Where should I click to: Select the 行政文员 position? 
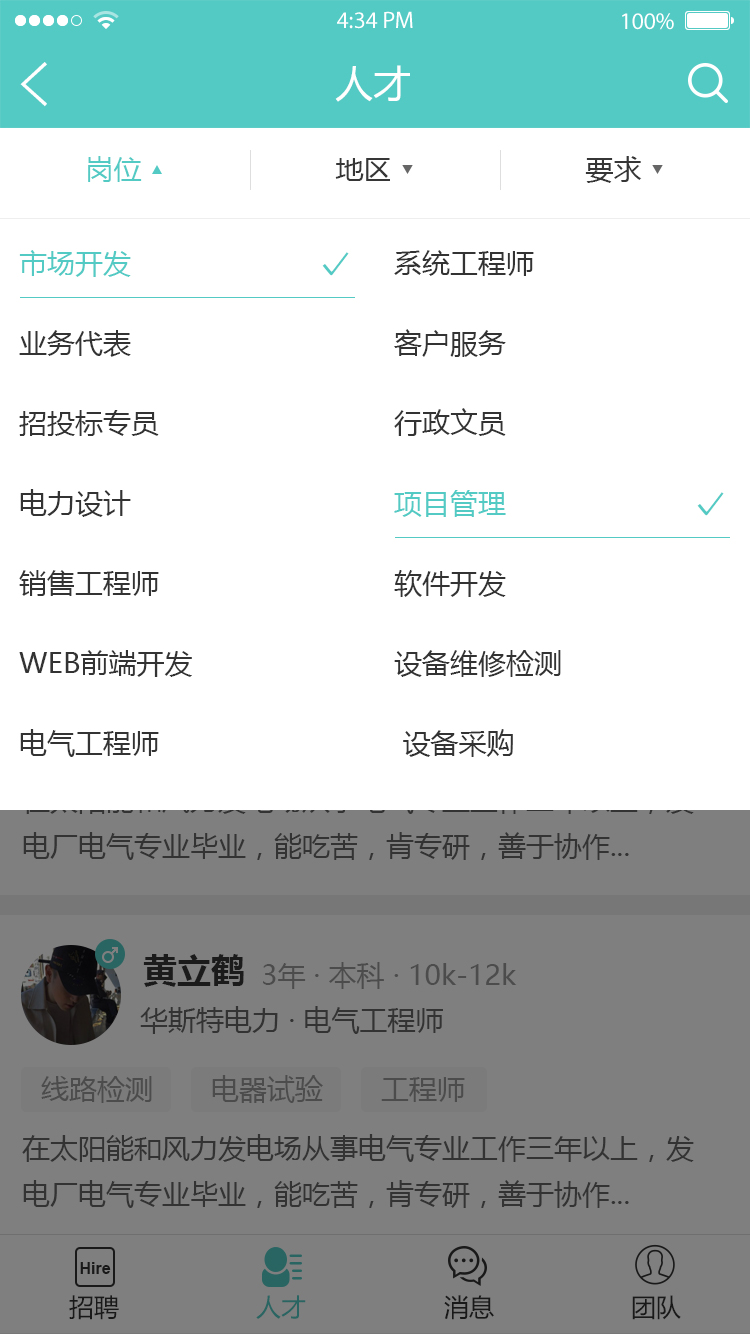(x=450, y=424)
